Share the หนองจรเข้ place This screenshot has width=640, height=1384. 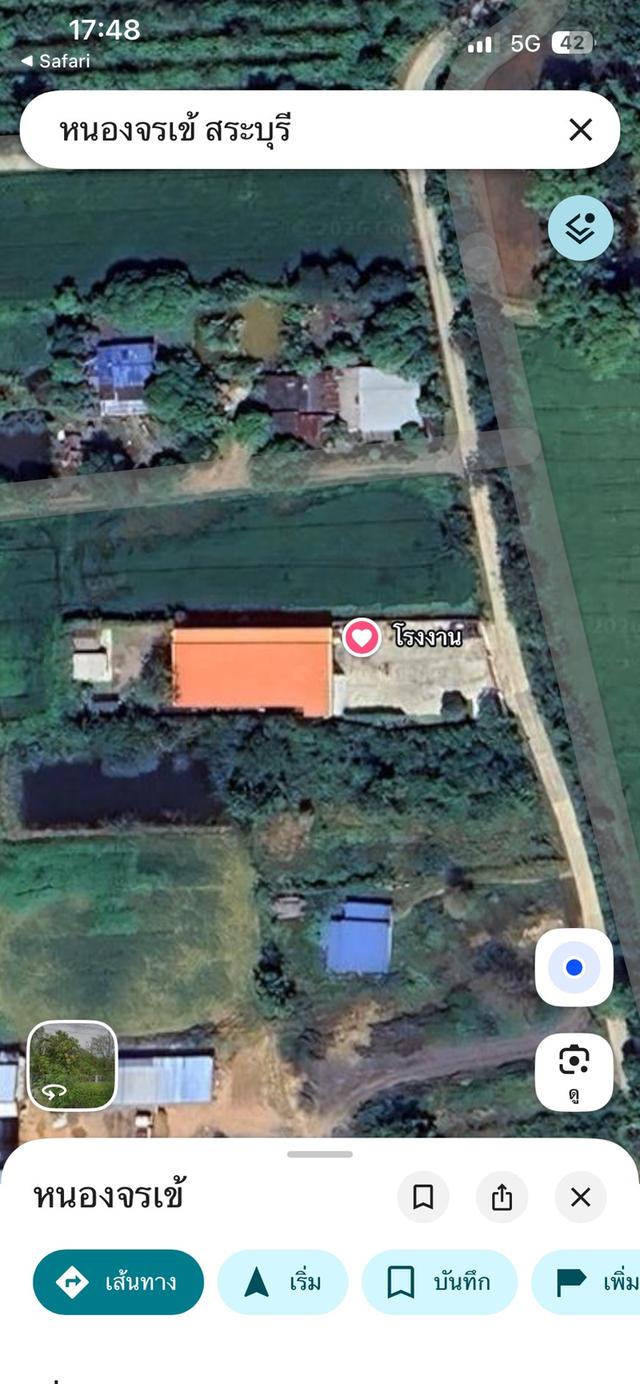click(502, 1197)
